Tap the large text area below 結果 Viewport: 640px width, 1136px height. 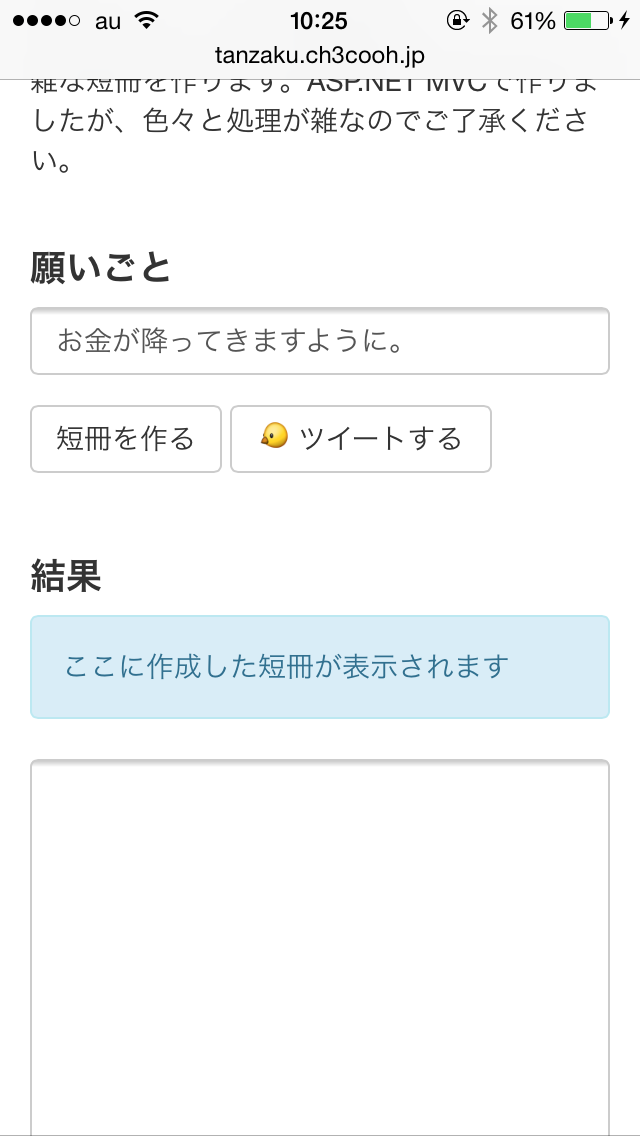tap(320, 947)
